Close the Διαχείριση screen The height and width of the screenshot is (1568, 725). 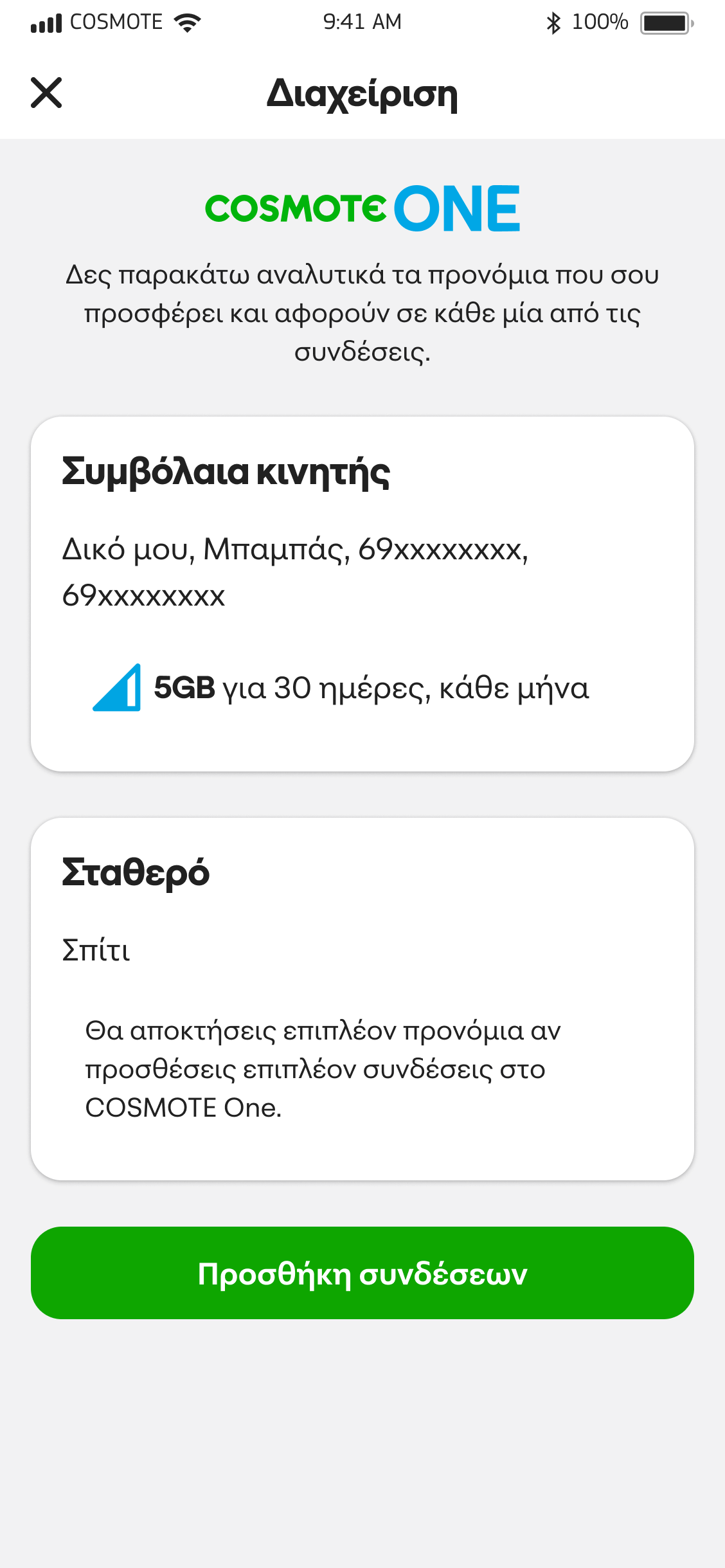point(46,93)
